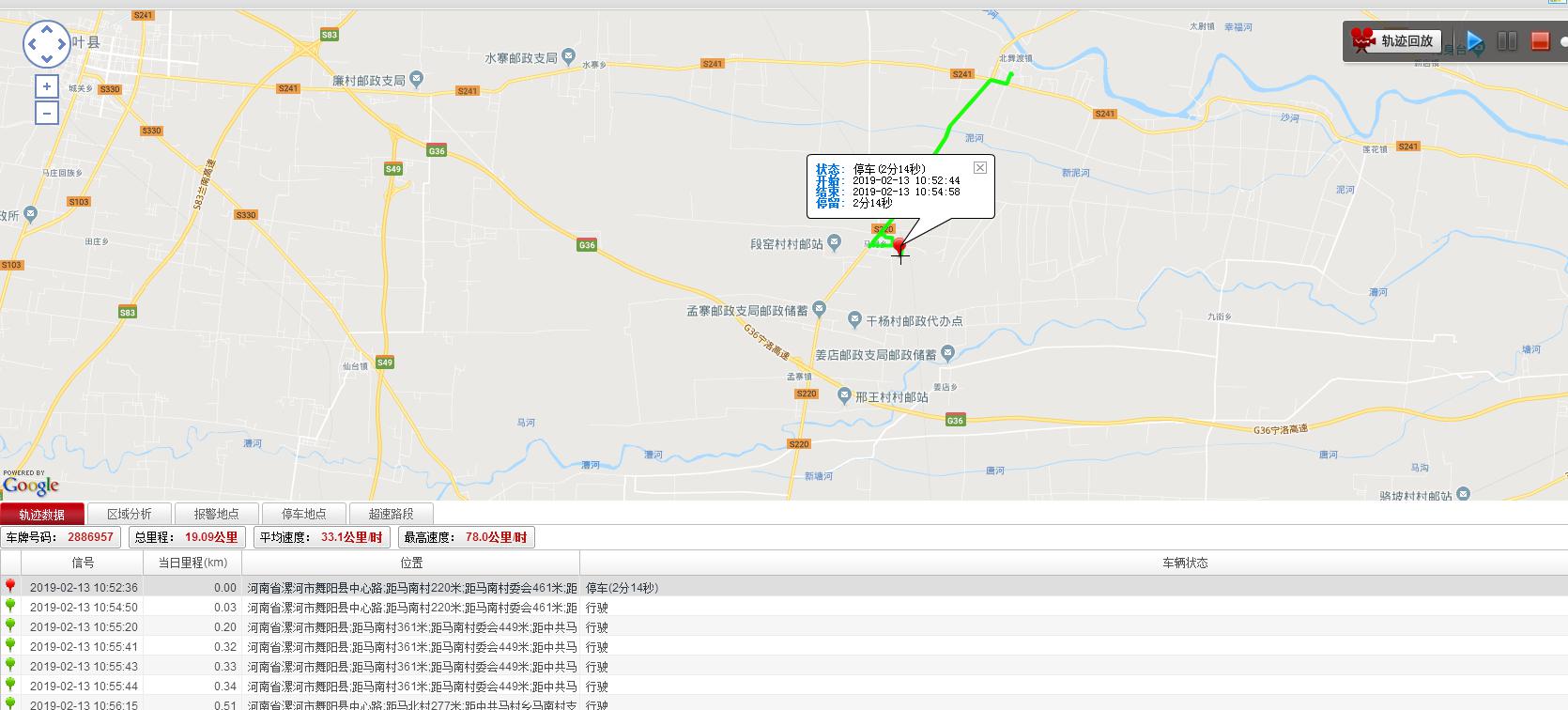Select the 停车地点 tab
Image resolution: width=1568 pixels, height=710 pixels.
pyautogui.click(x=304, y=514)
